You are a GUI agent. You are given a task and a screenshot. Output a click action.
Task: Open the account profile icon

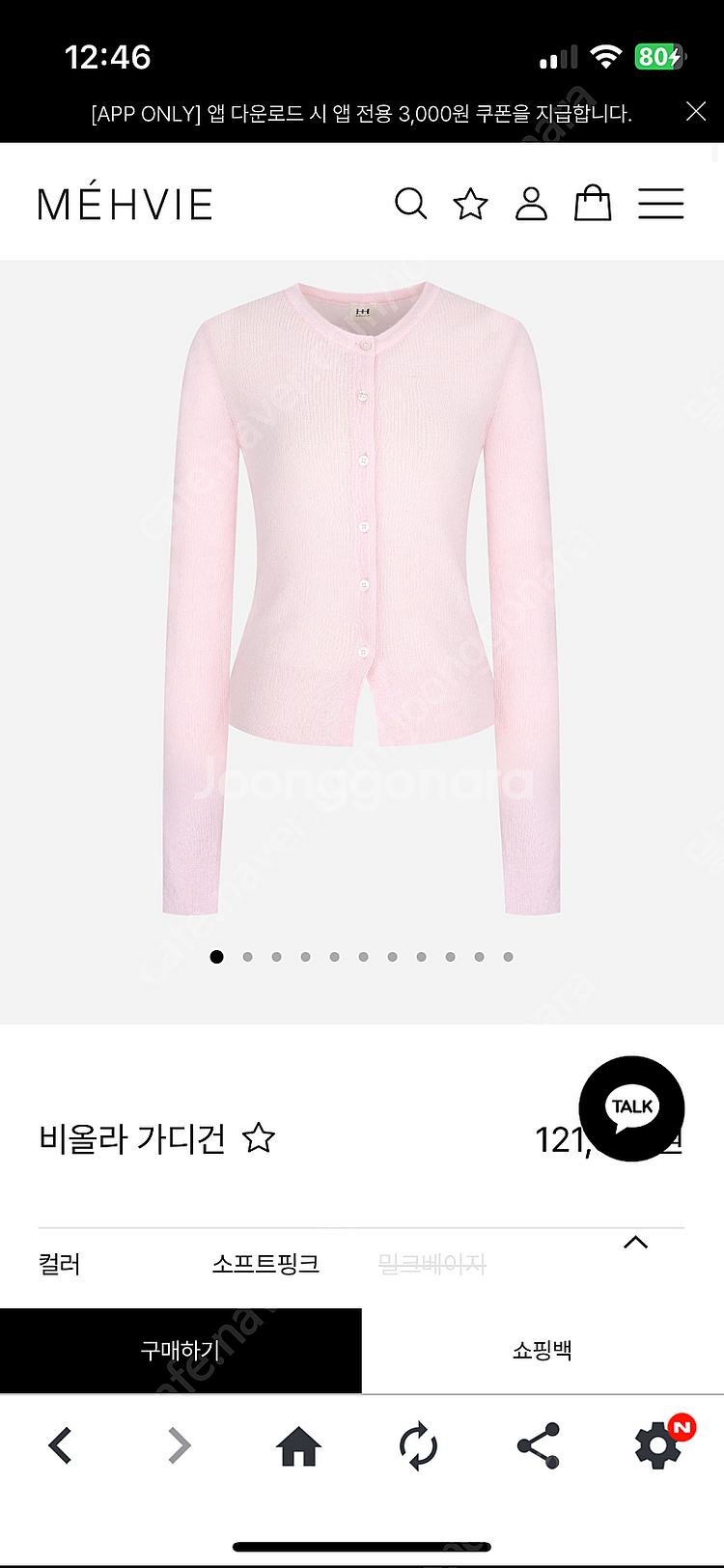[x=531, y=203]
